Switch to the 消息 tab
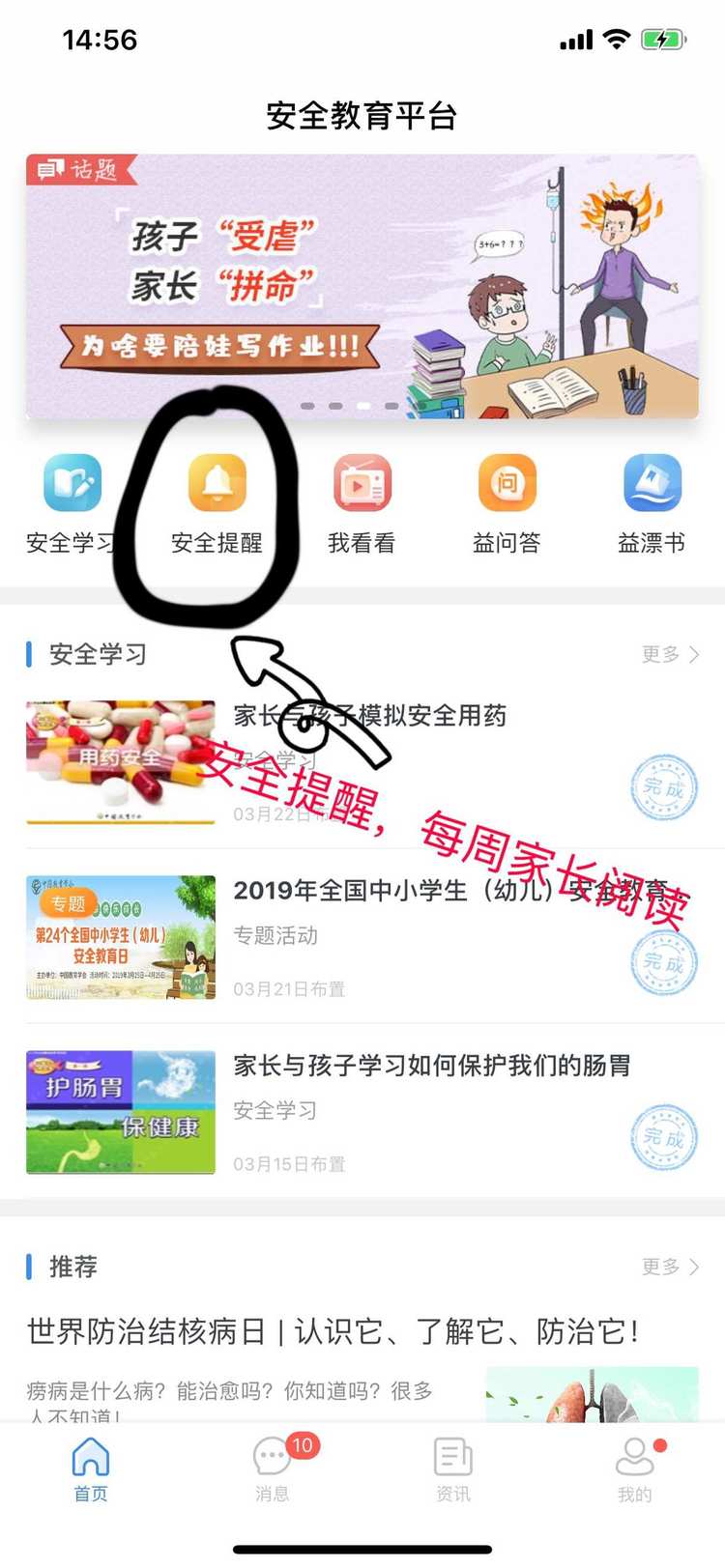The image size is (725, 1568). 273,1468
